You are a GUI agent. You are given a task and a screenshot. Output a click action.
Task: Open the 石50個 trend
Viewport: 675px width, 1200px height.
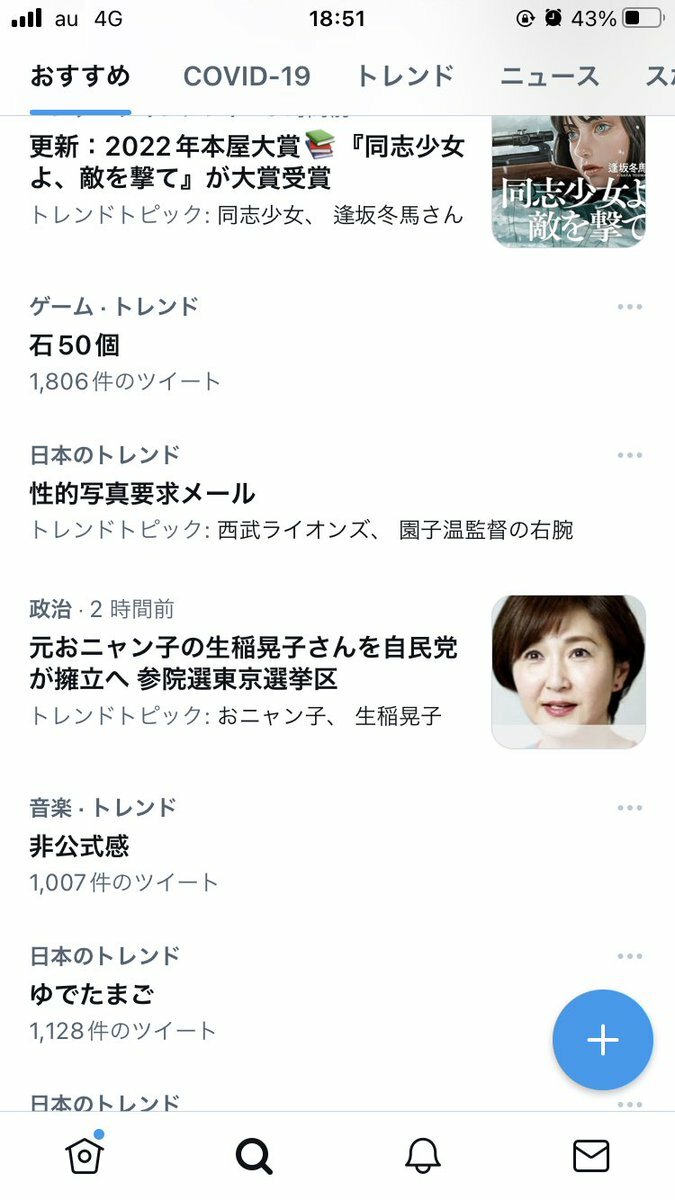pyautogui.click(x=76, y=345)
